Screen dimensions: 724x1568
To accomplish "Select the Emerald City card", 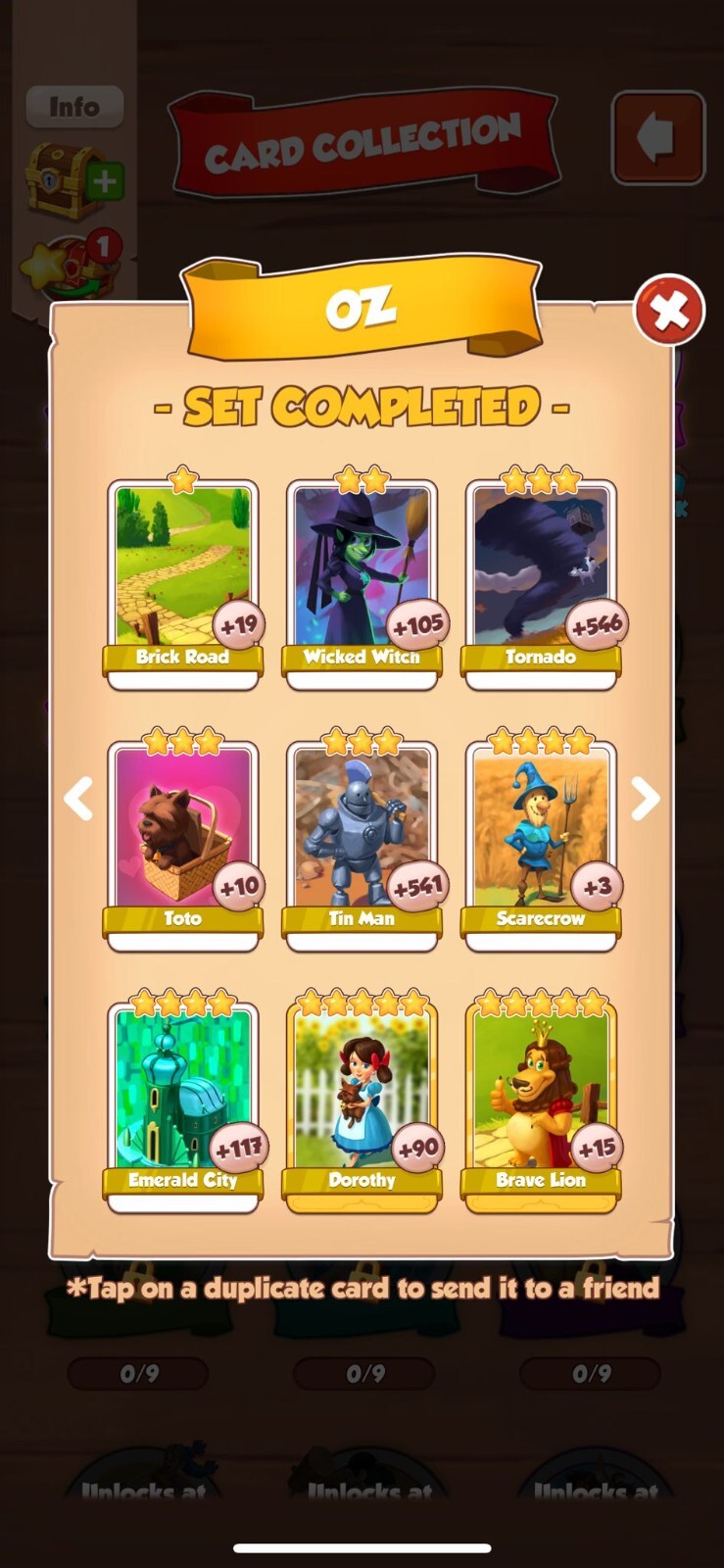I will pos(182,1102).
